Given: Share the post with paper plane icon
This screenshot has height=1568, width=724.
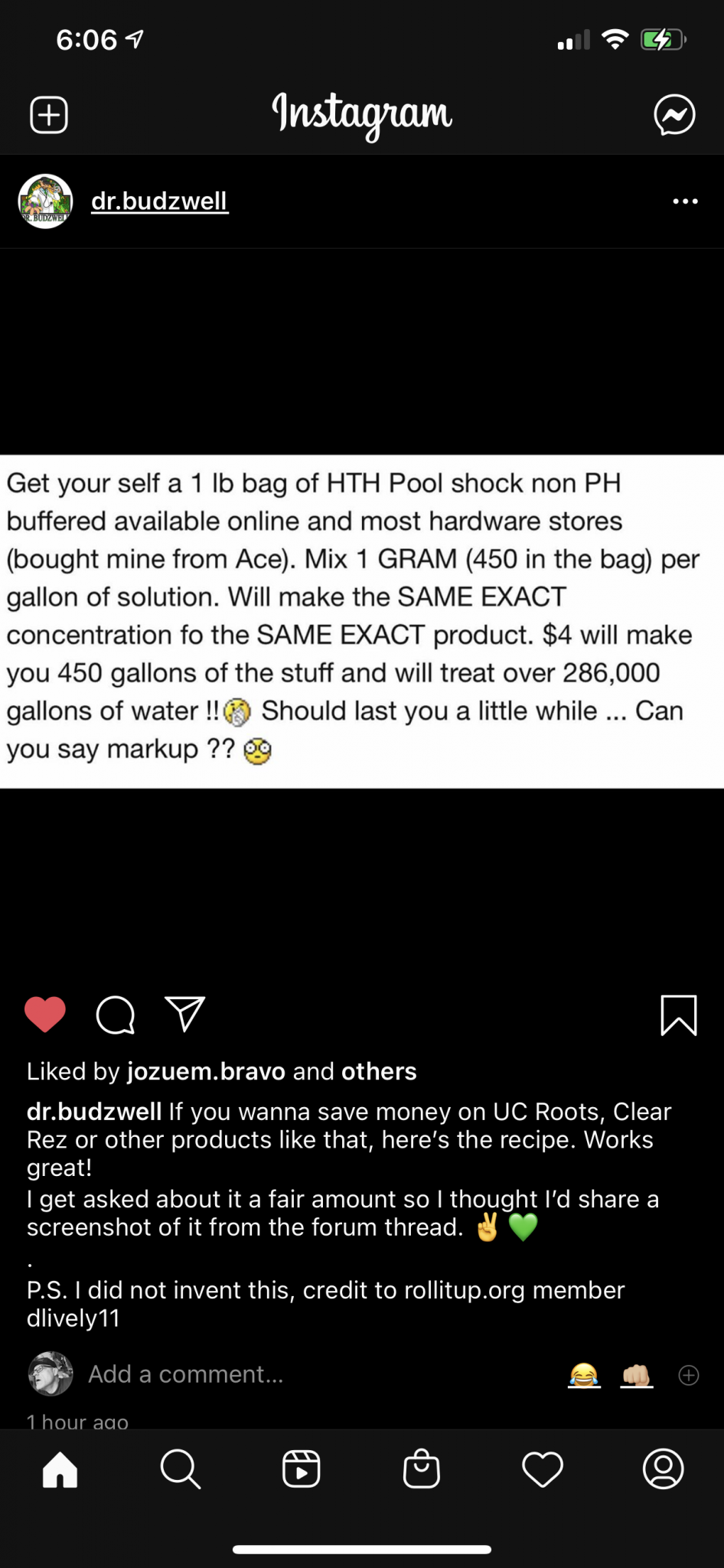Looking at the screenshot, I should [185, 1015].
